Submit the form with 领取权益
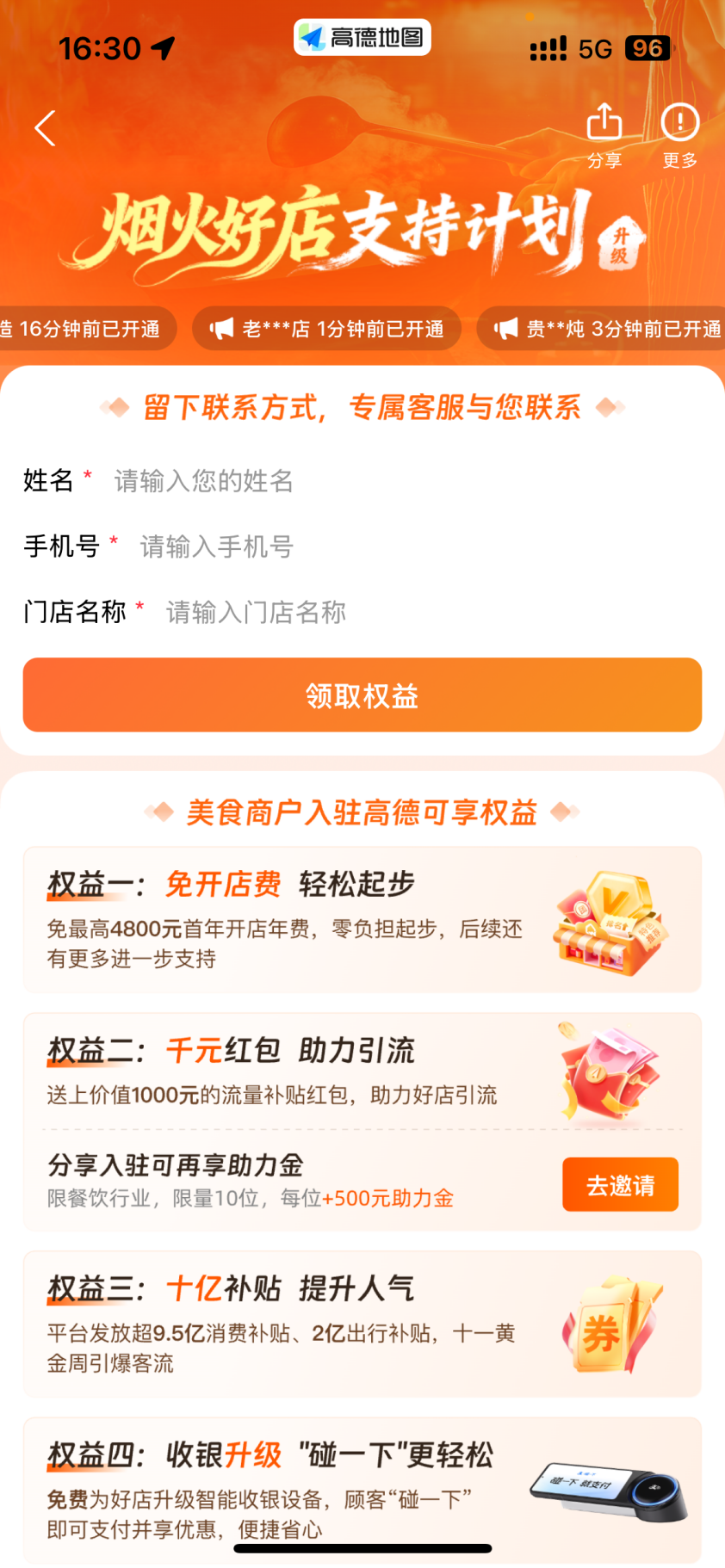 pos(362,695)
